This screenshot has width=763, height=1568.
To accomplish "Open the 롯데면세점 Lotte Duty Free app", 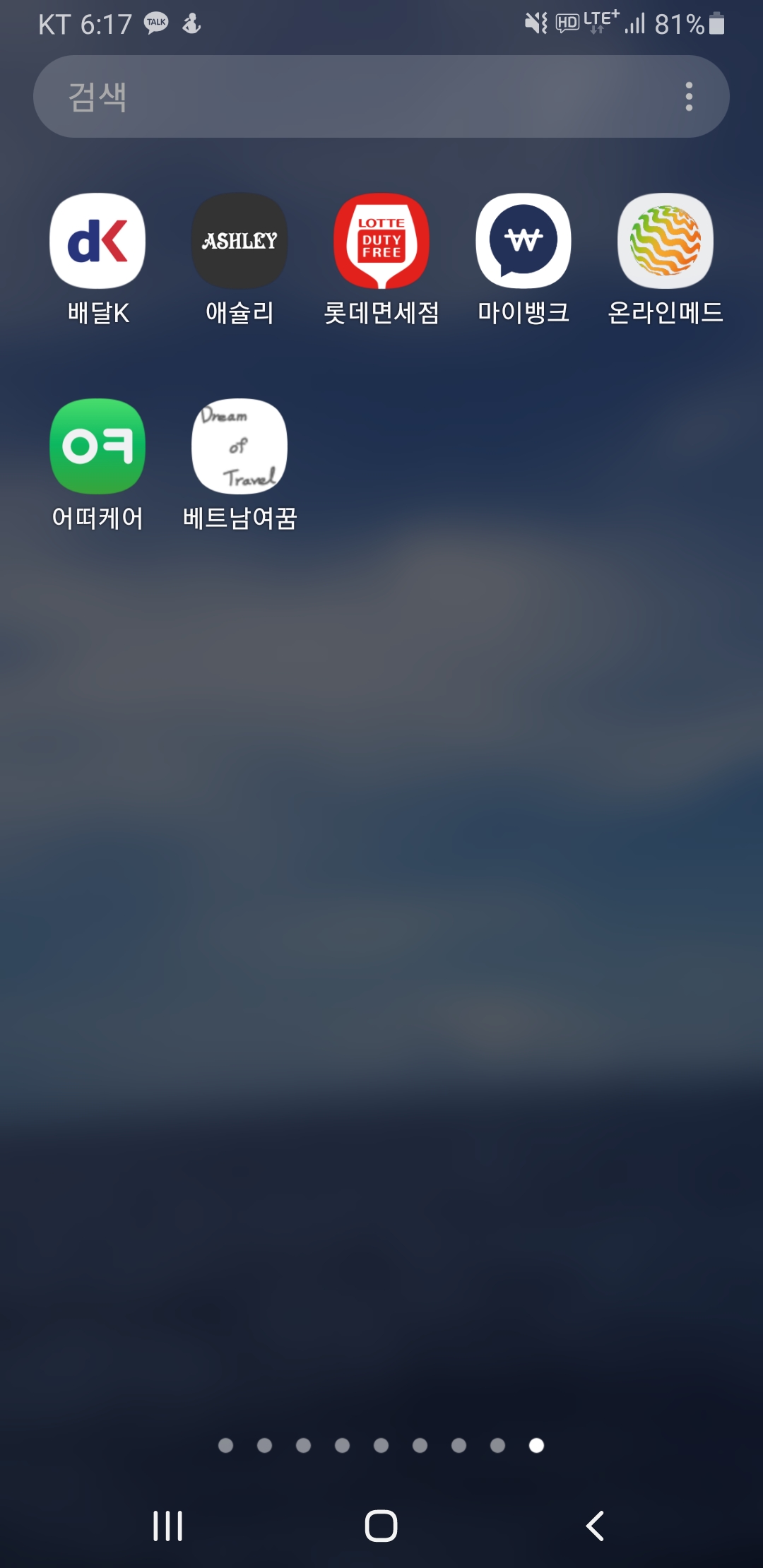I will [x=381, y=242].
